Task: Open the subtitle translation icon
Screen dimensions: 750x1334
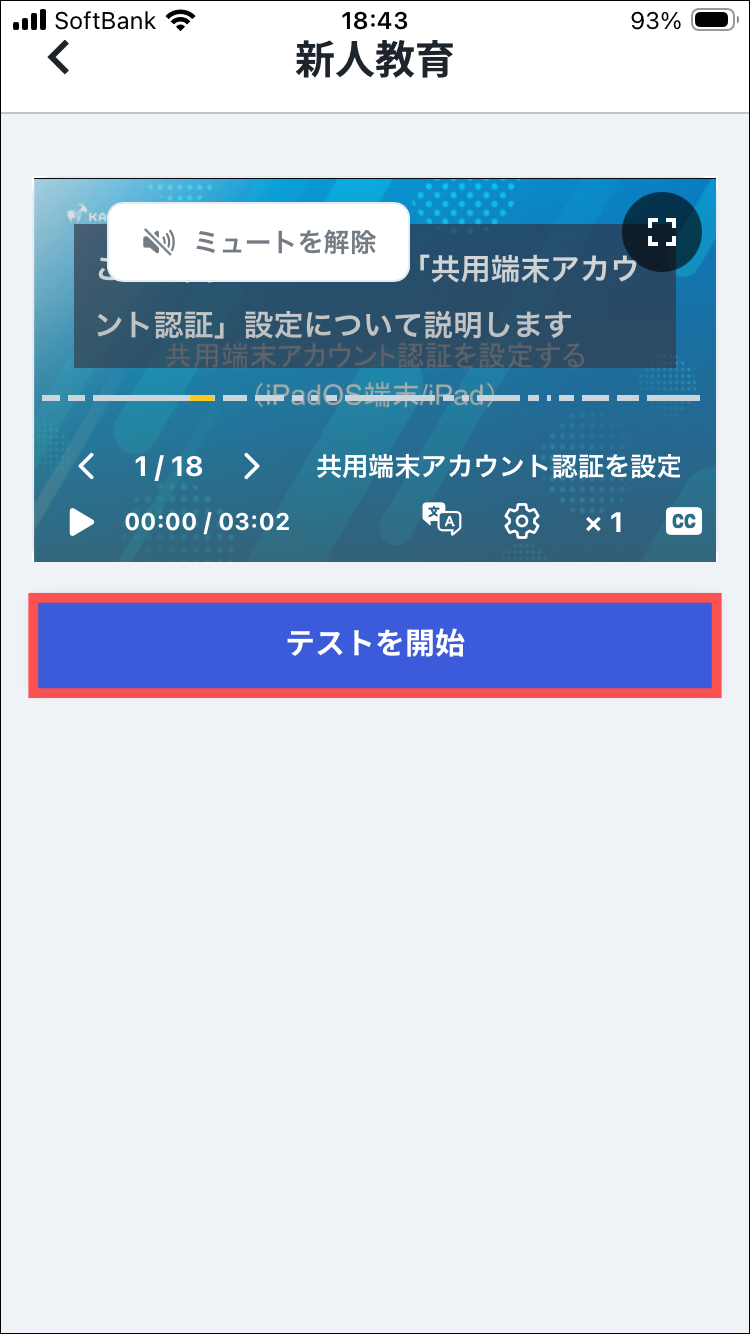Action: [441, 521]
